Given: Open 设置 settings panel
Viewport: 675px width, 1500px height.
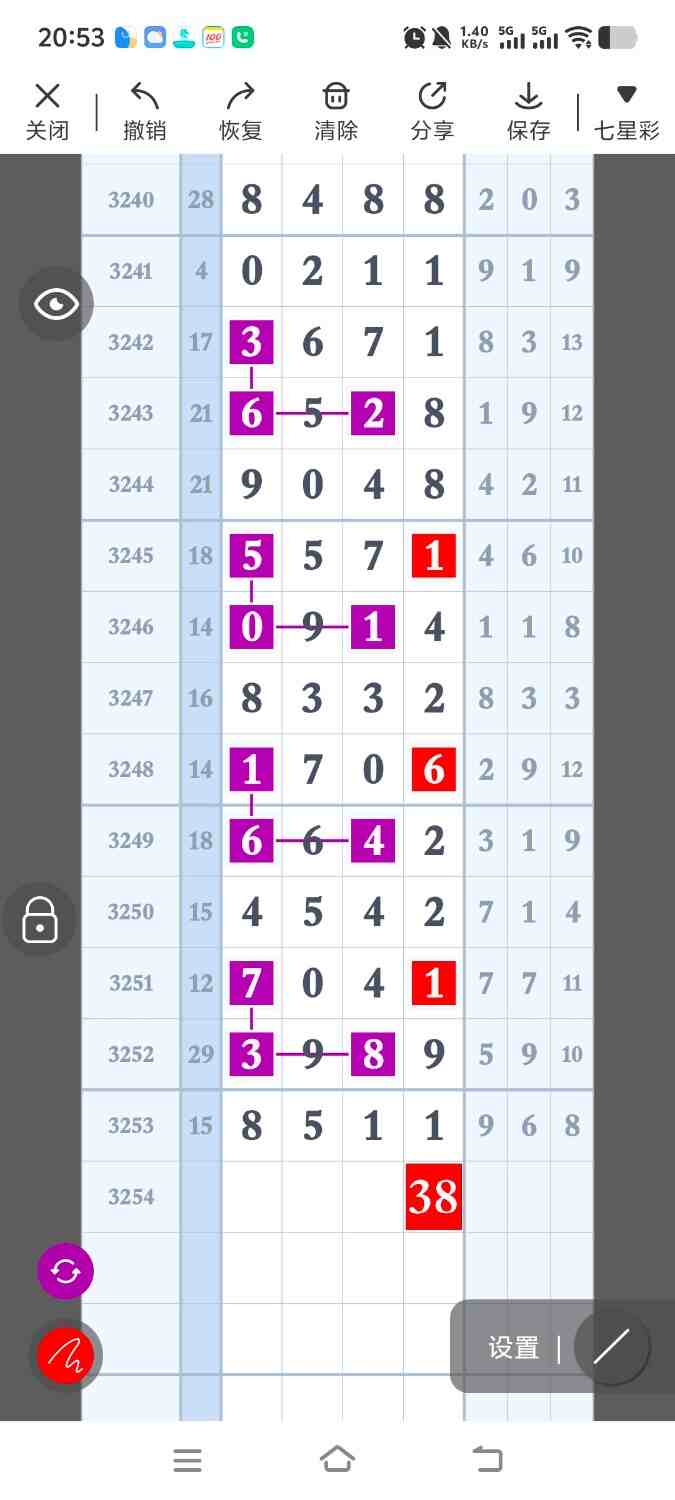Looking at the screenshot, I should 514,1347.
